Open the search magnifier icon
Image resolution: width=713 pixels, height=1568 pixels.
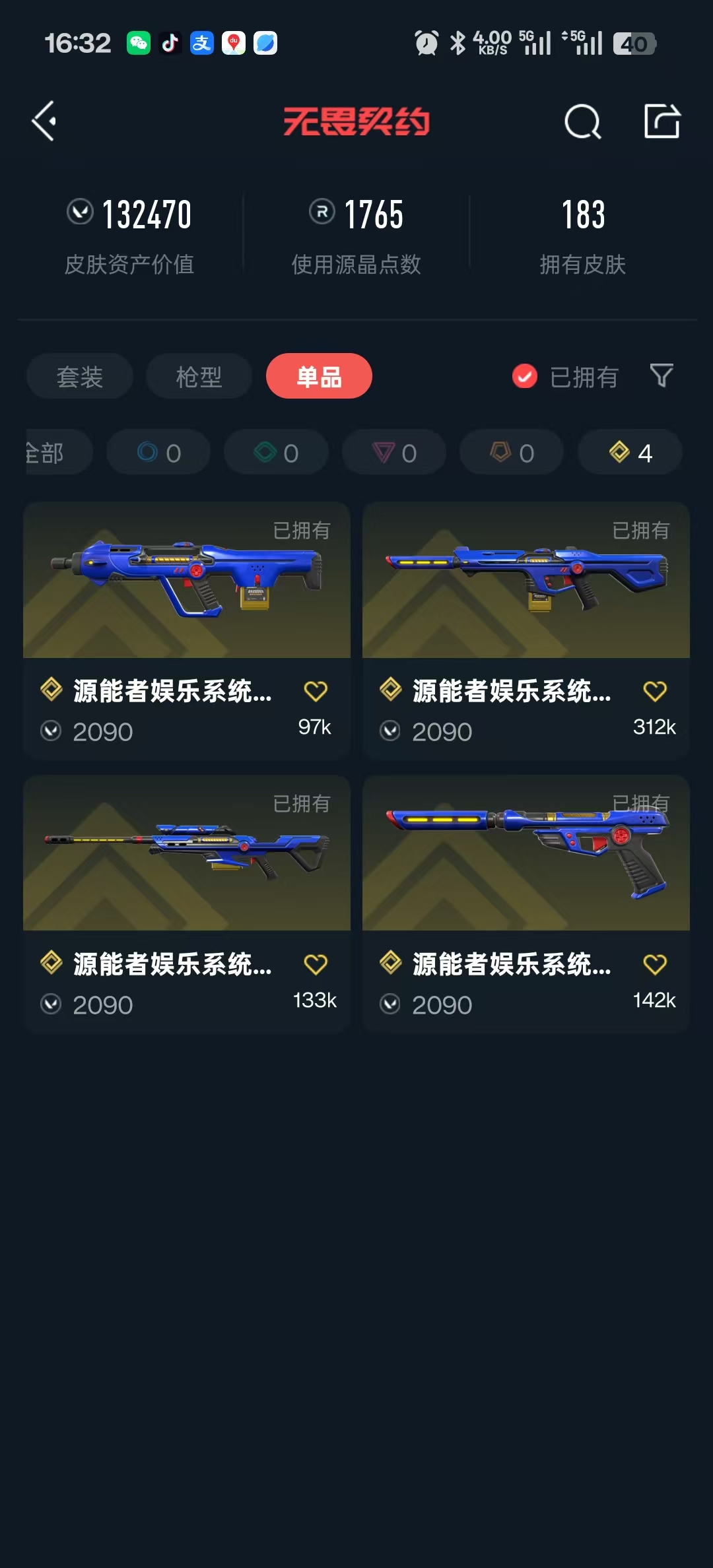click(x=582, y=121)
